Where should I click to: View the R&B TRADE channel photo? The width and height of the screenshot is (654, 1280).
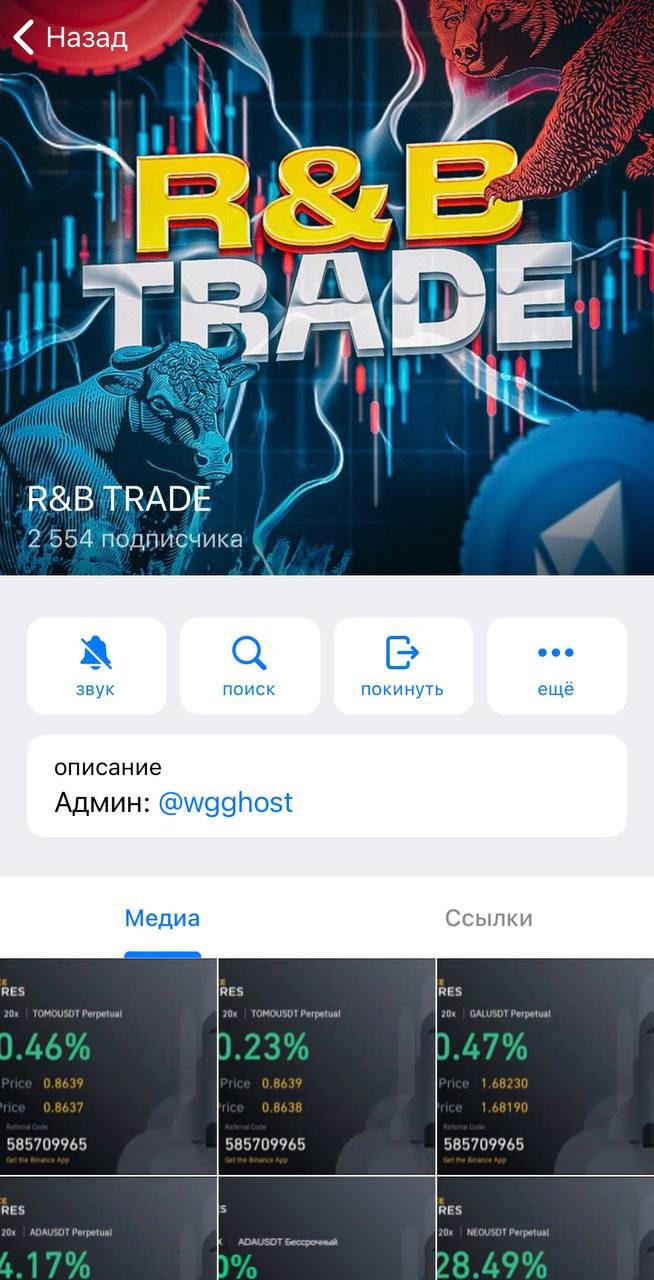[x=327, y=260]
